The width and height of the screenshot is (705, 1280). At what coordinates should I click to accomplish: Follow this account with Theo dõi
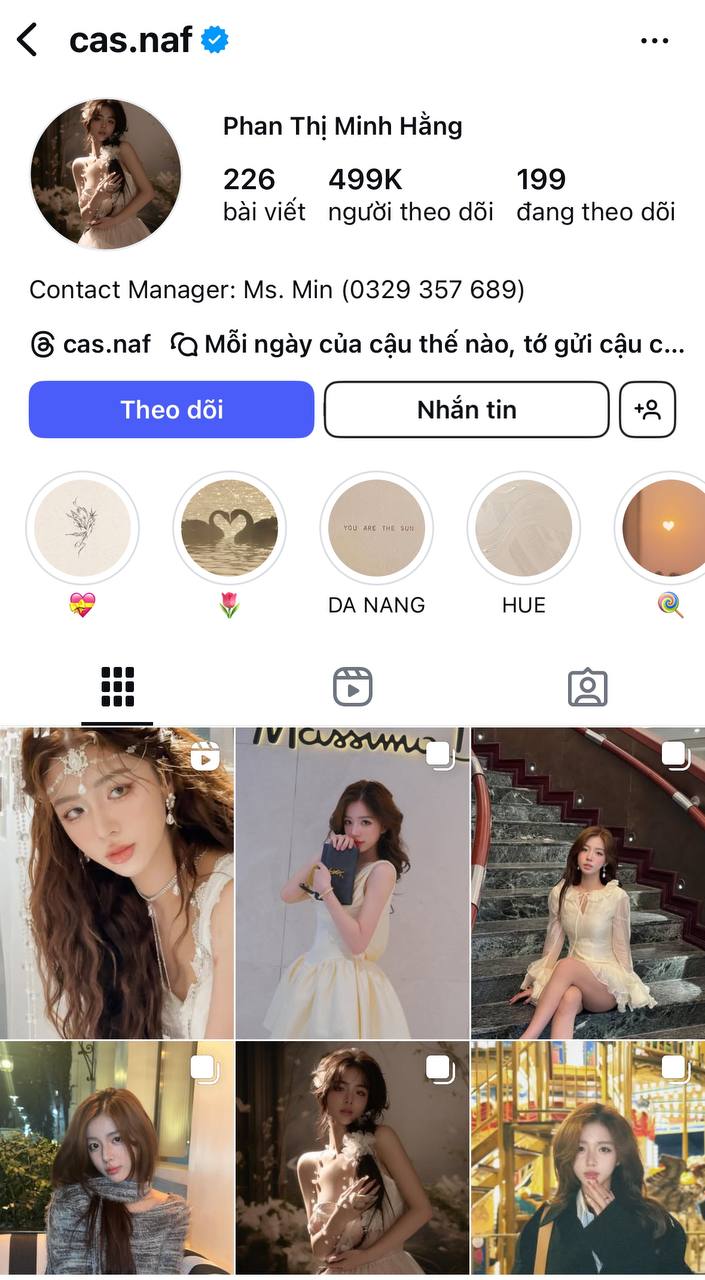click(171, 409)
